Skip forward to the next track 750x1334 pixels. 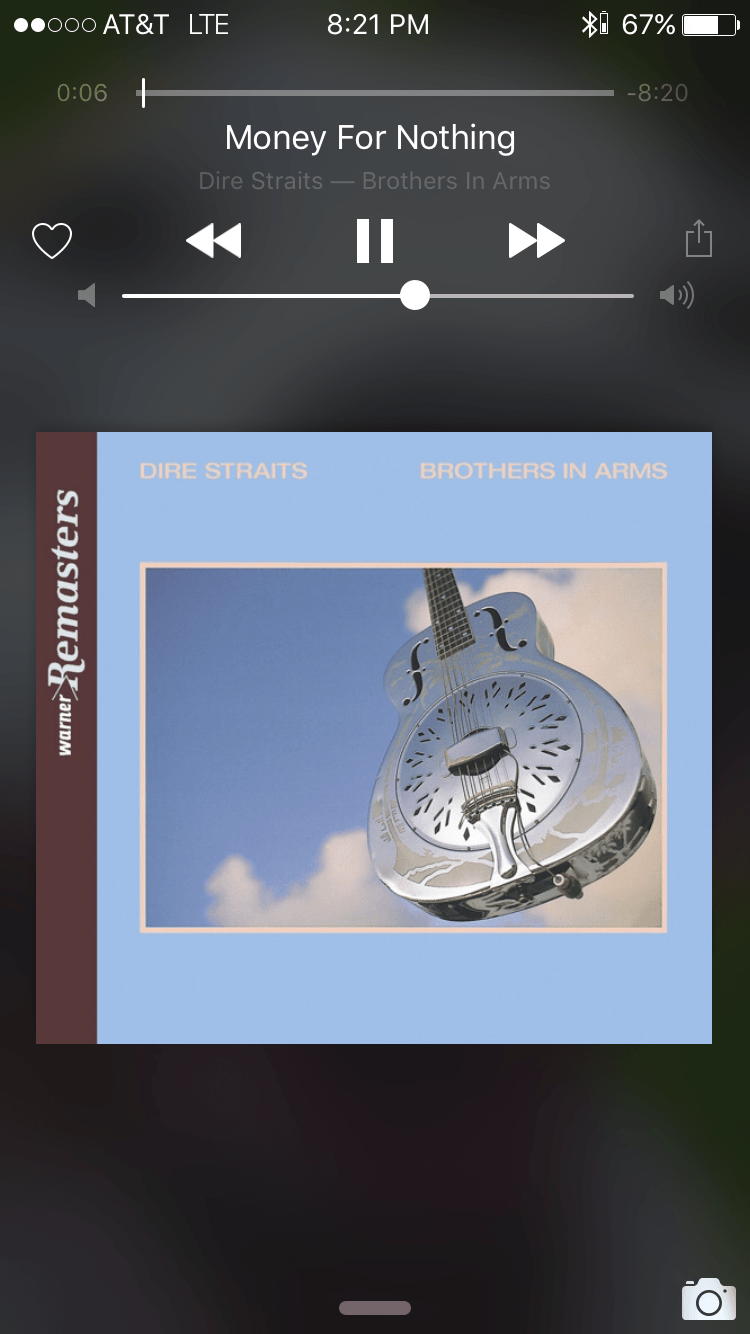point(536,241)
